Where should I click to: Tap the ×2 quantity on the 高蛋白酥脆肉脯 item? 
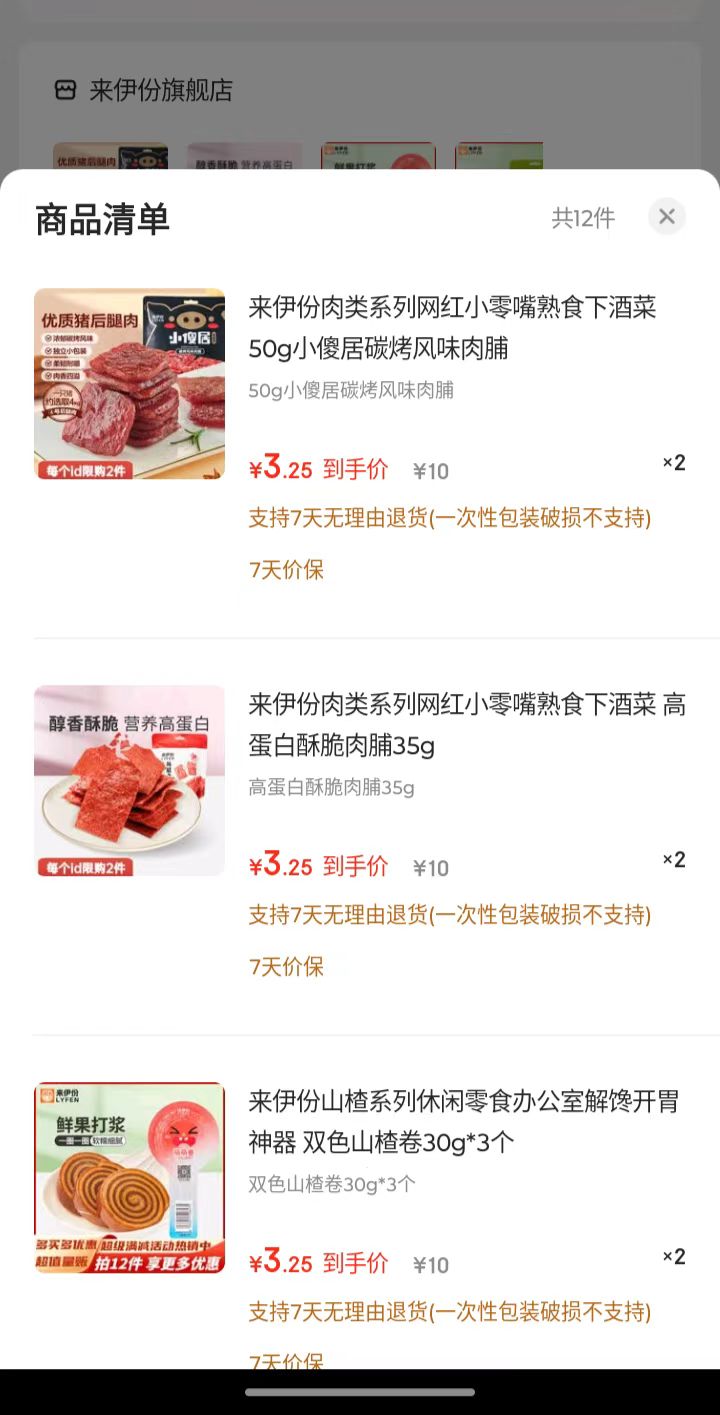(x=673, y=859)
